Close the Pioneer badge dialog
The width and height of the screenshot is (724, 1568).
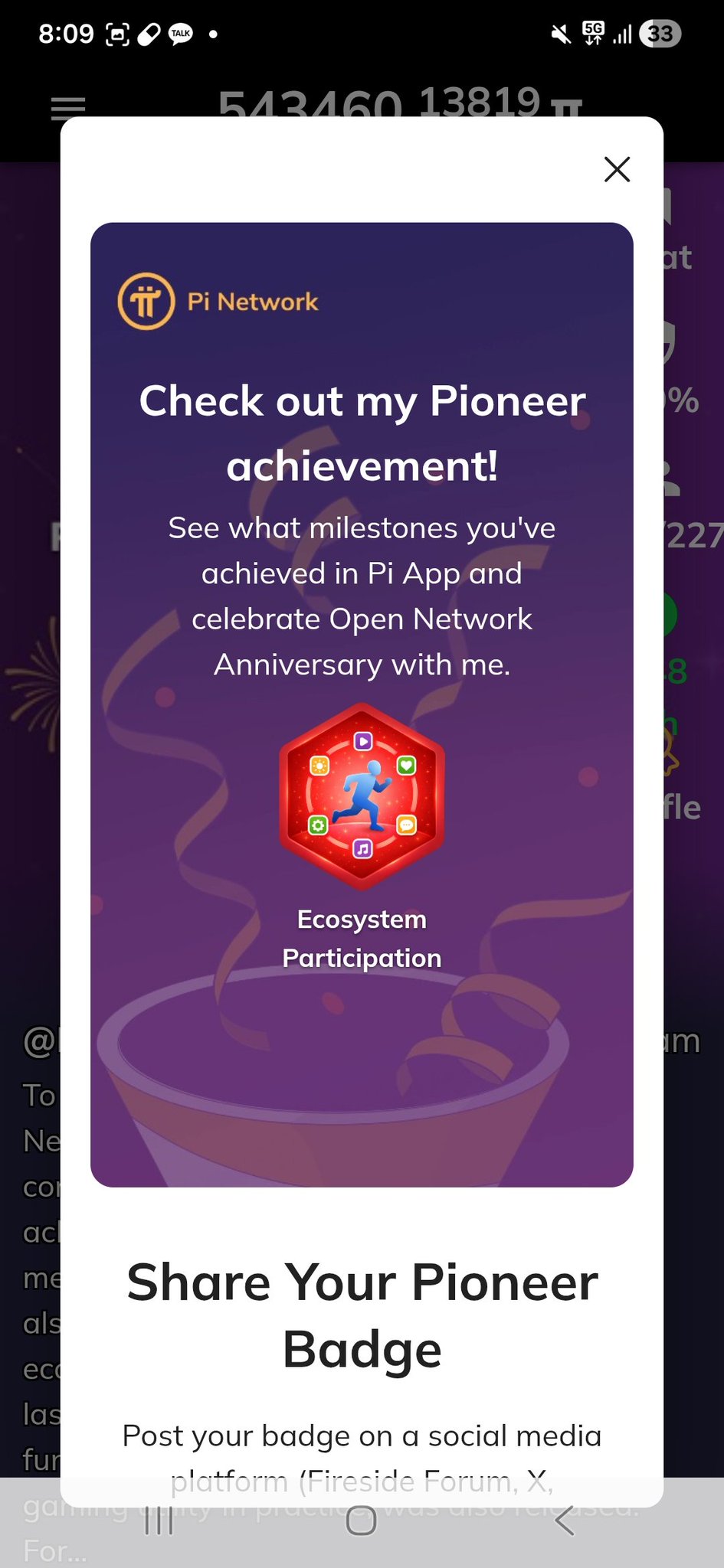[x=617, y=169]
